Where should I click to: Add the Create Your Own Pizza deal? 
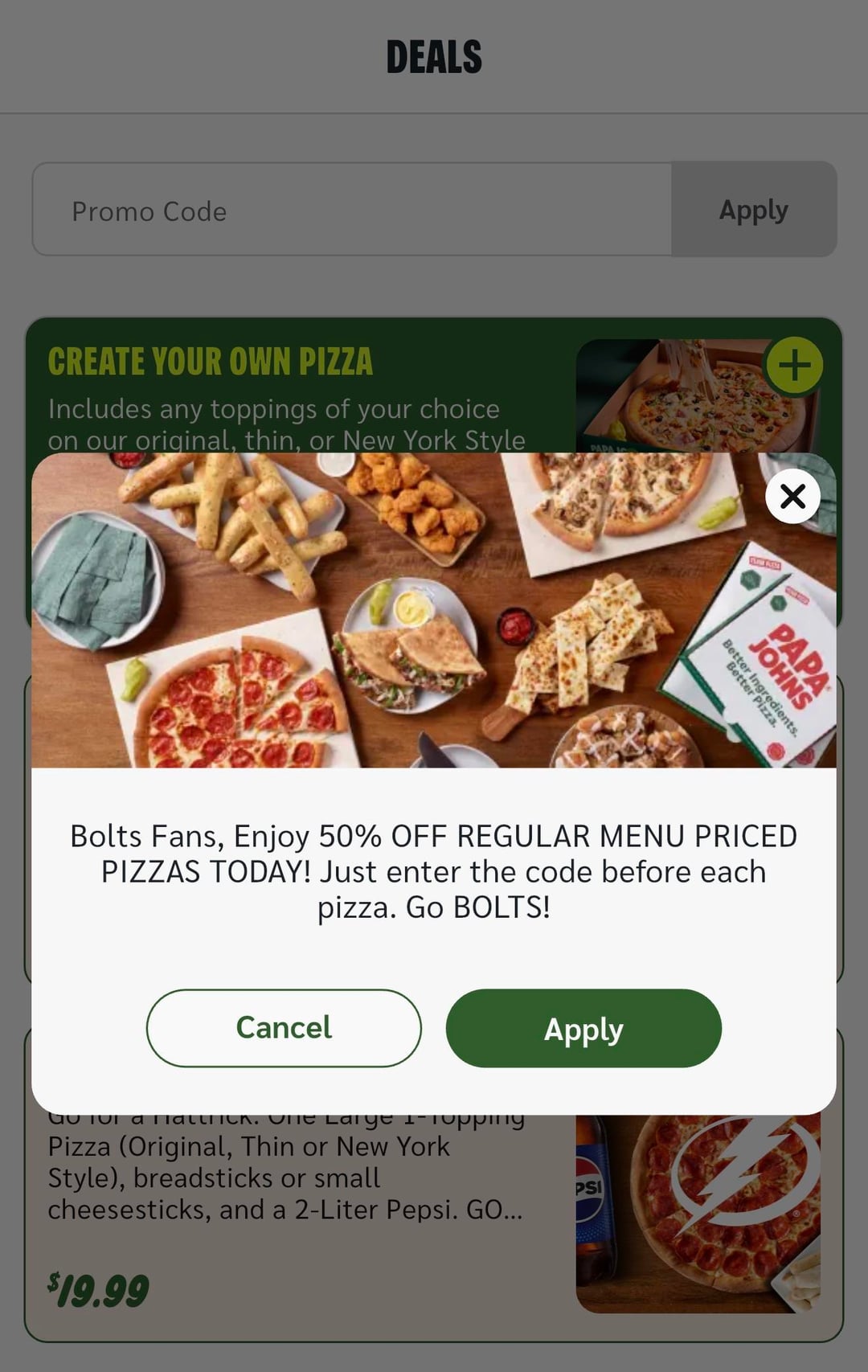coord(794,365)
